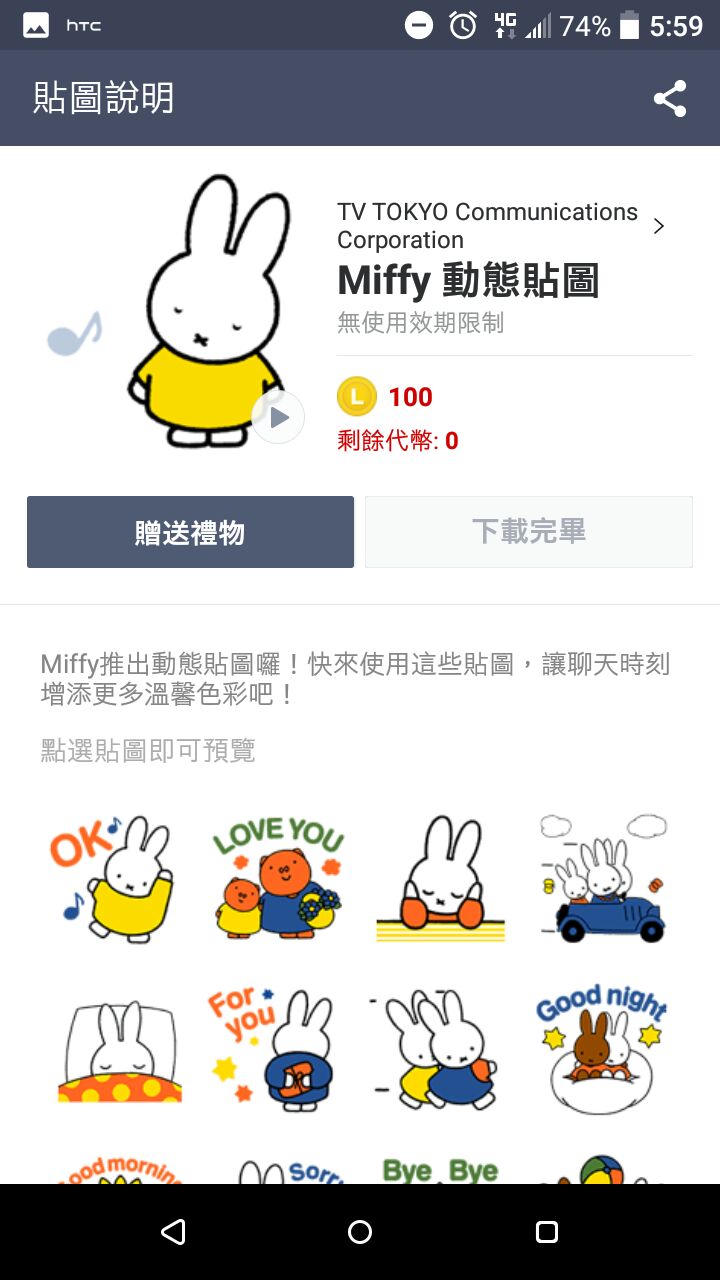
Task: Tap the 下載完畢 button
Action: [x=528, y=532]
